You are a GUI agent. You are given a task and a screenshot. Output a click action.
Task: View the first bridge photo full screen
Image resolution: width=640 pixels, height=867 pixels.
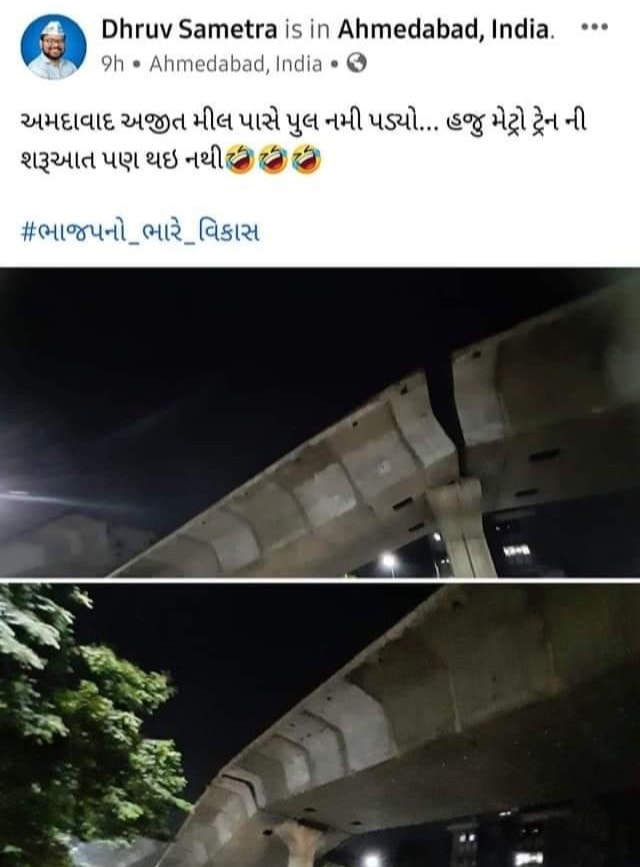coord(320,422)
